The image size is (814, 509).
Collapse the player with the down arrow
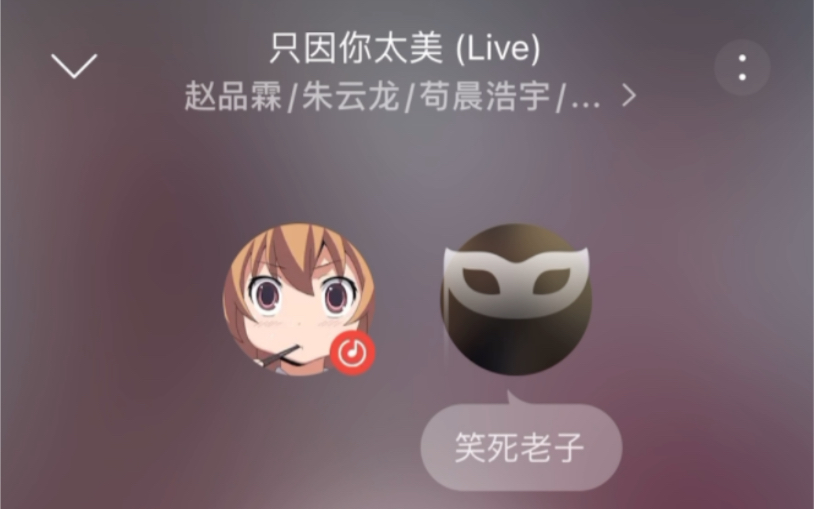pos(74,66)
